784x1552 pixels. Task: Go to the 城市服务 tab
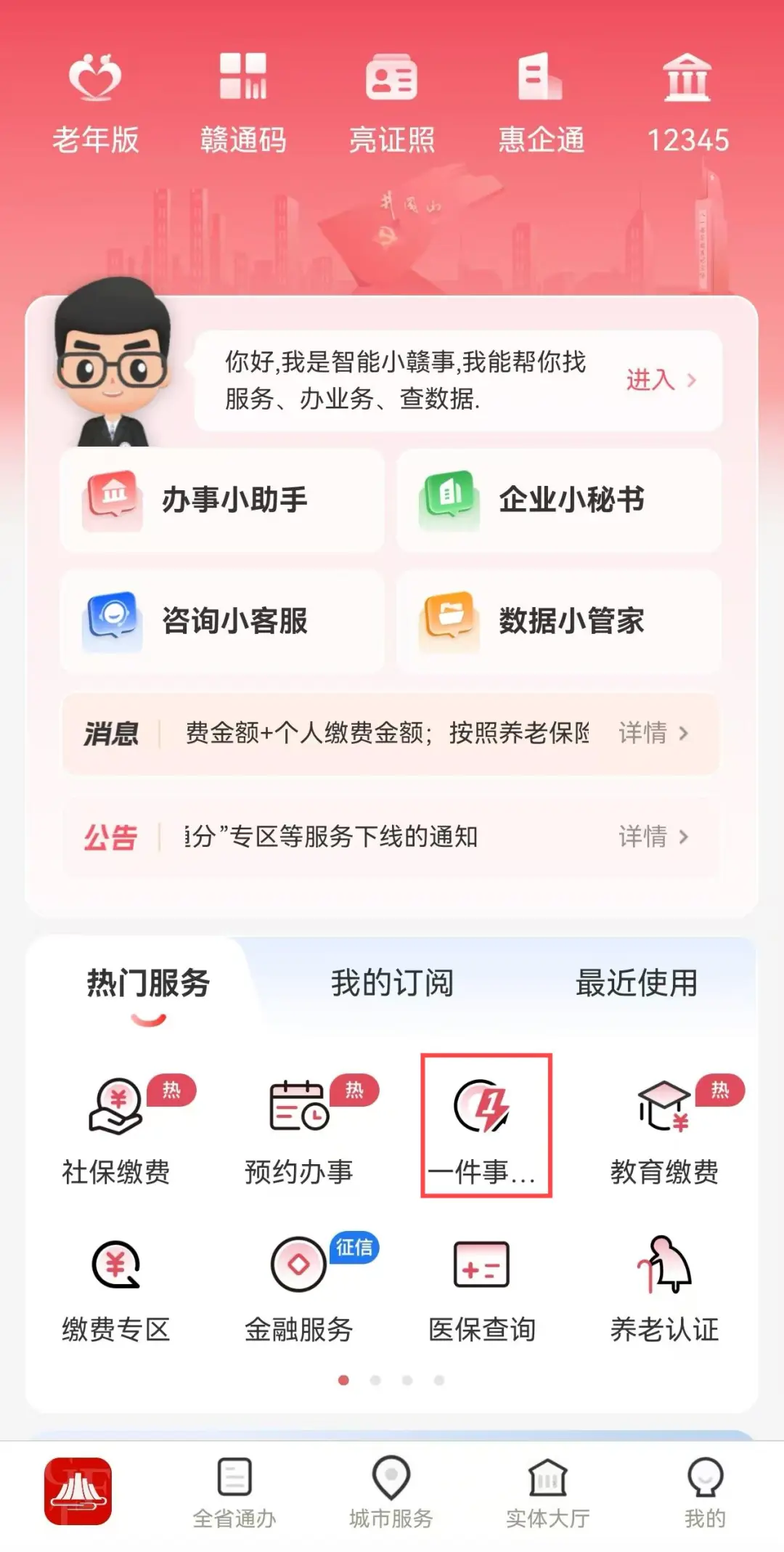coord(391,1492)
